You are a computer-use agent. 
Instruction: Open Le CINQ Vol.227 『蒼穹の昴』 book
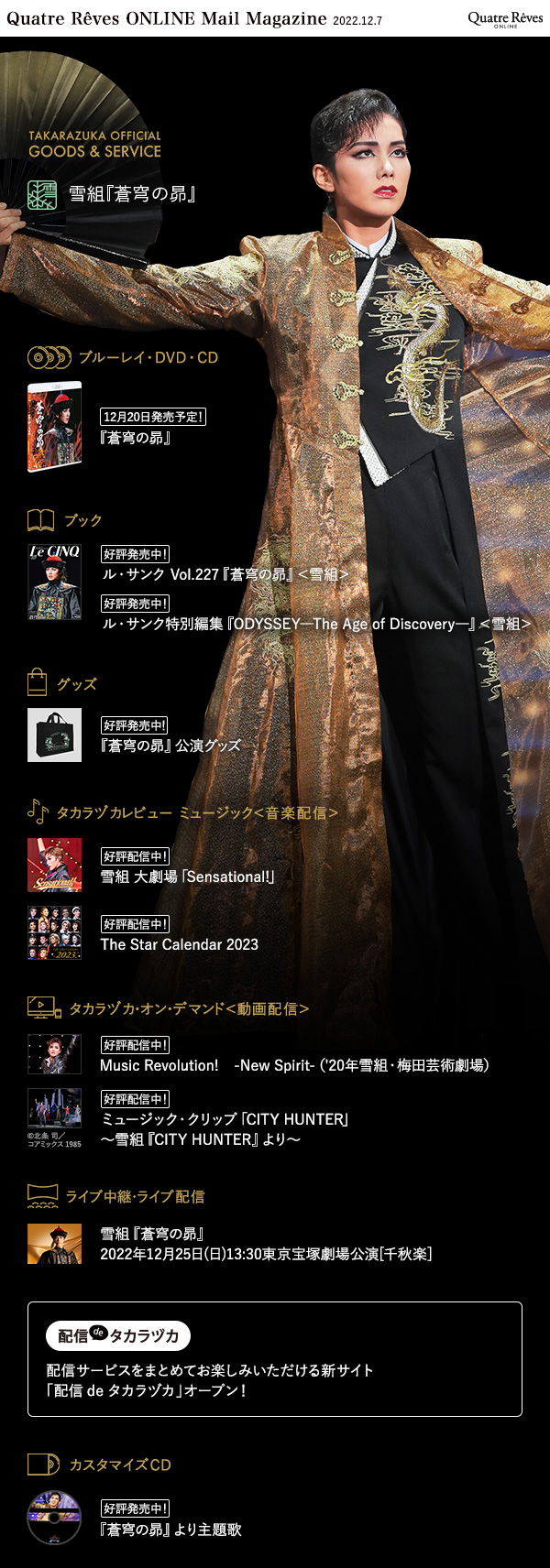224,574
